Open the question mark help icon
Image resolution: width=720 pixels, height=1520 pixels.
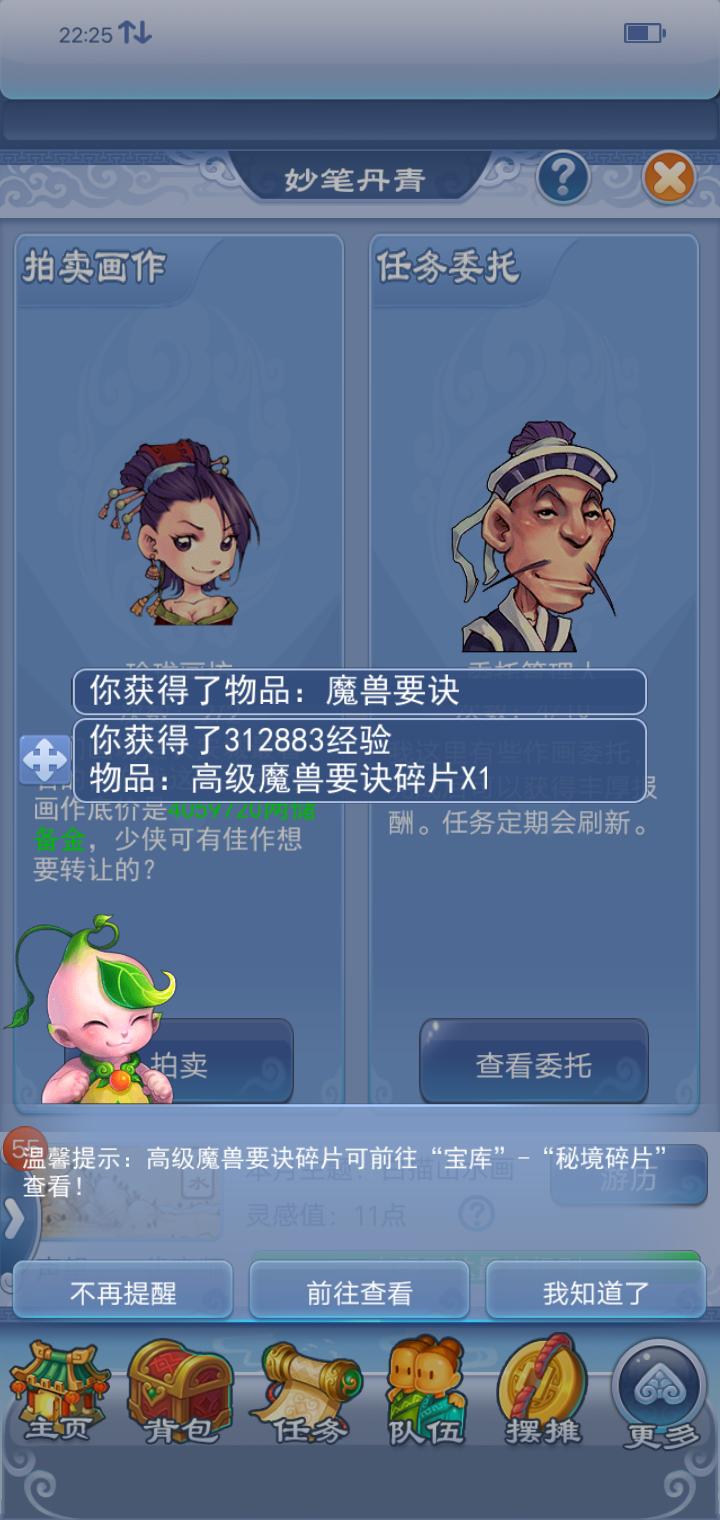[x=563, y=178]
